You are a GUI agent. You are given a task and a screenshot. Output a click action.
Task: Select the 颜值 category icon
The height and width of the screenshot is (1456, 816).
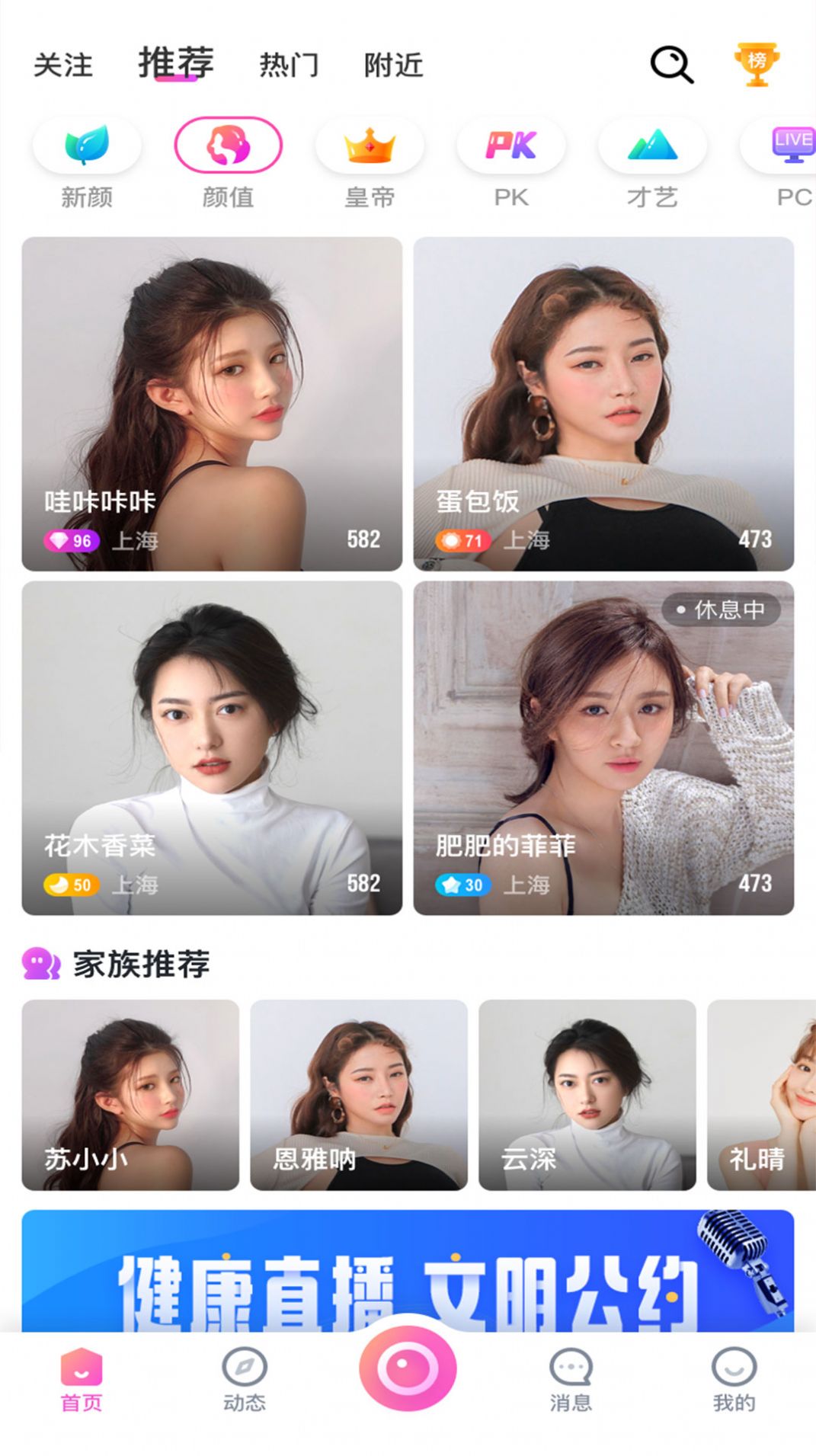(x=227, y=146)
